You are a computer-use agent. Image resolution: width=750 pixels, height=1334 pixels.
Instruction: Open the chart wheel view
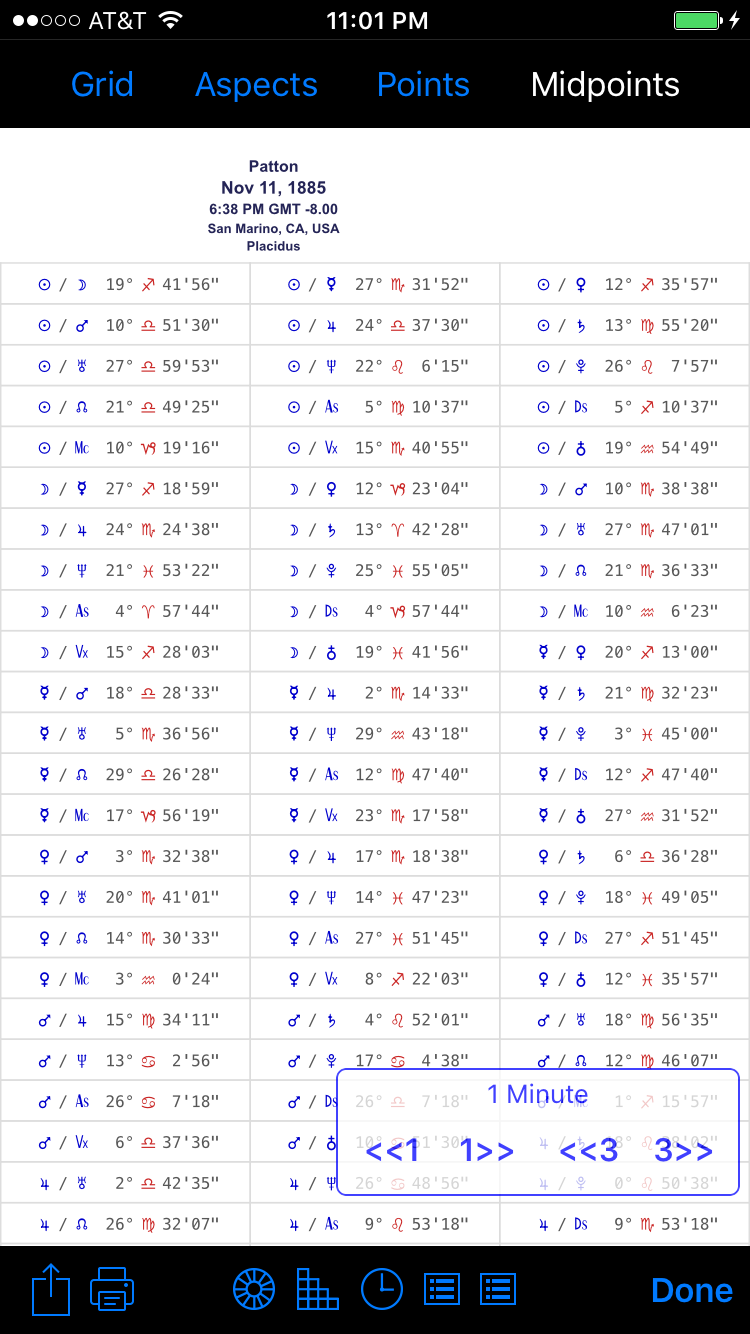click(x=254, y=1289)
